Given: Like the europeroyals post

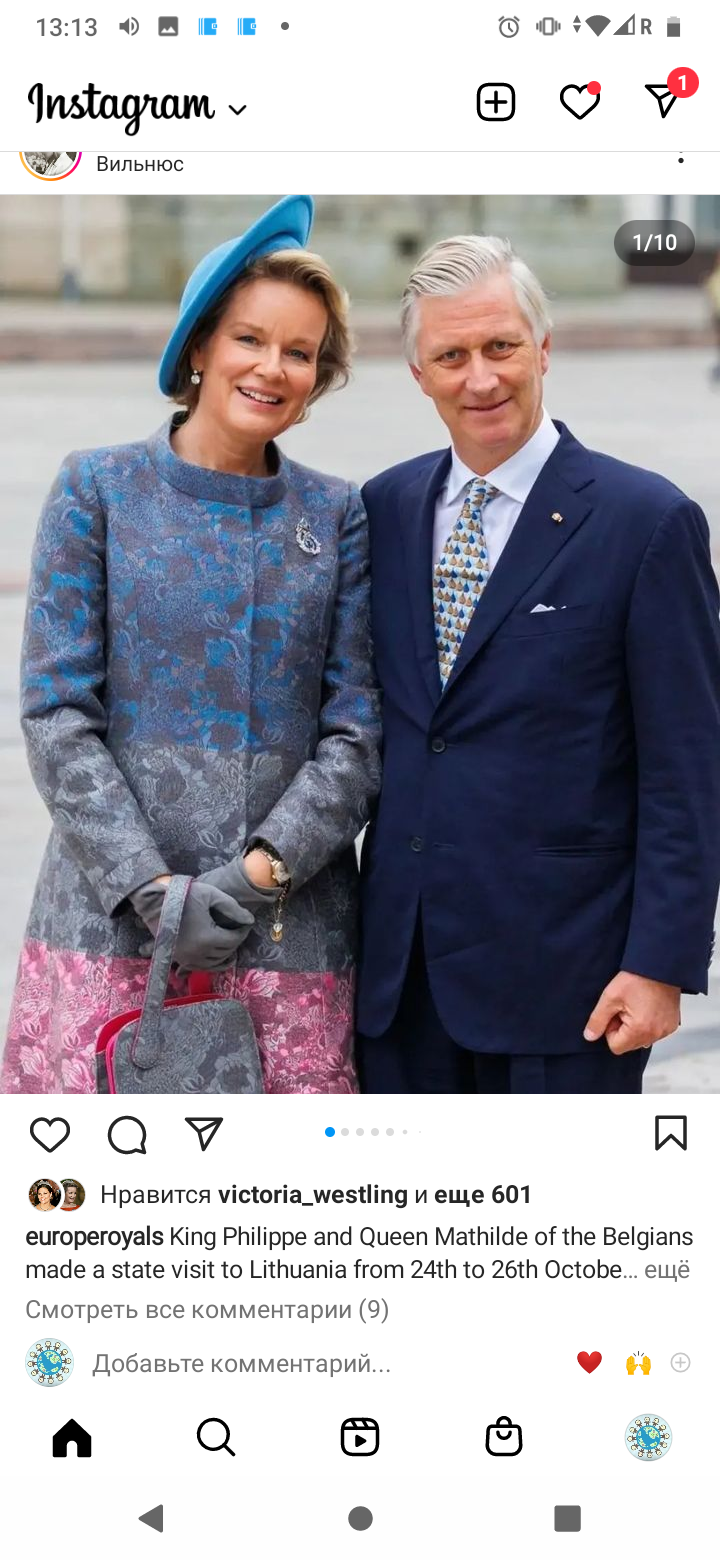Looking at the screenshot, I should coord(49,1134).
